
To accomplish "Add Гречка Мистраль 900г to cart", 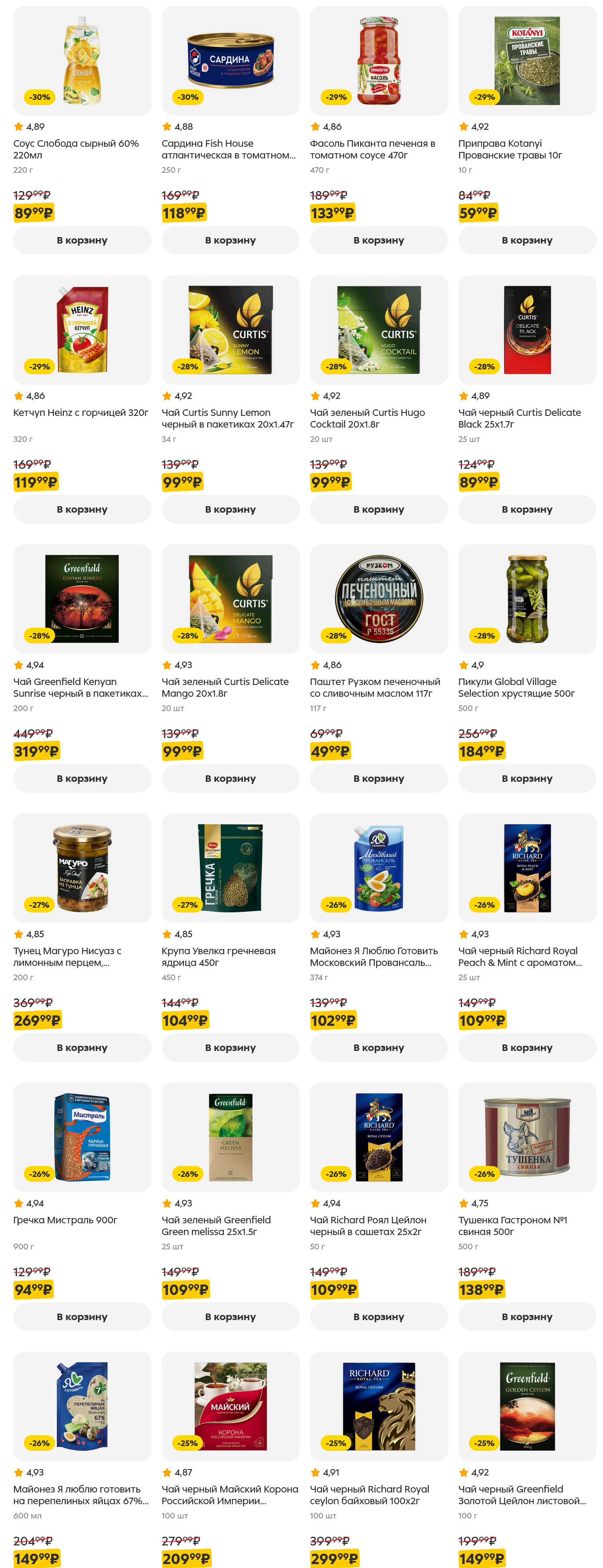I will (82, 1316).
